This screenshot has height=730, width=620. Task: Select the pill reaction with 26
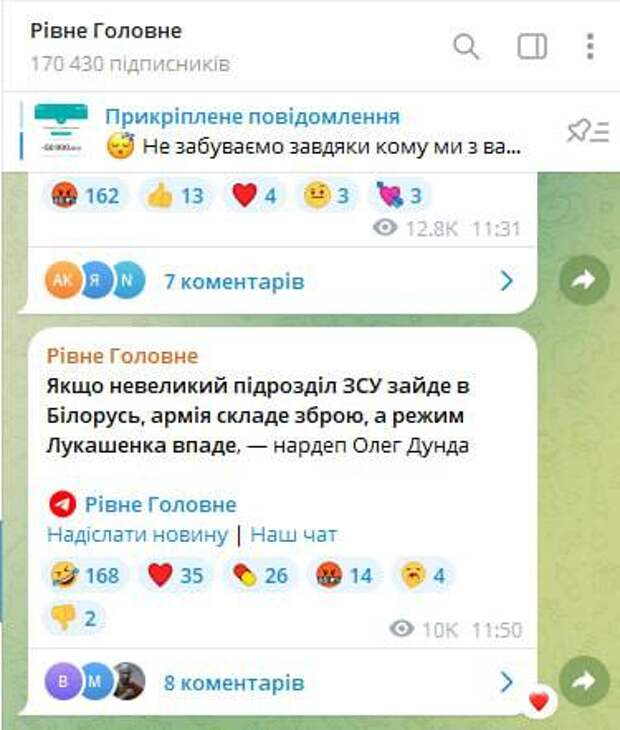point(260,575)
